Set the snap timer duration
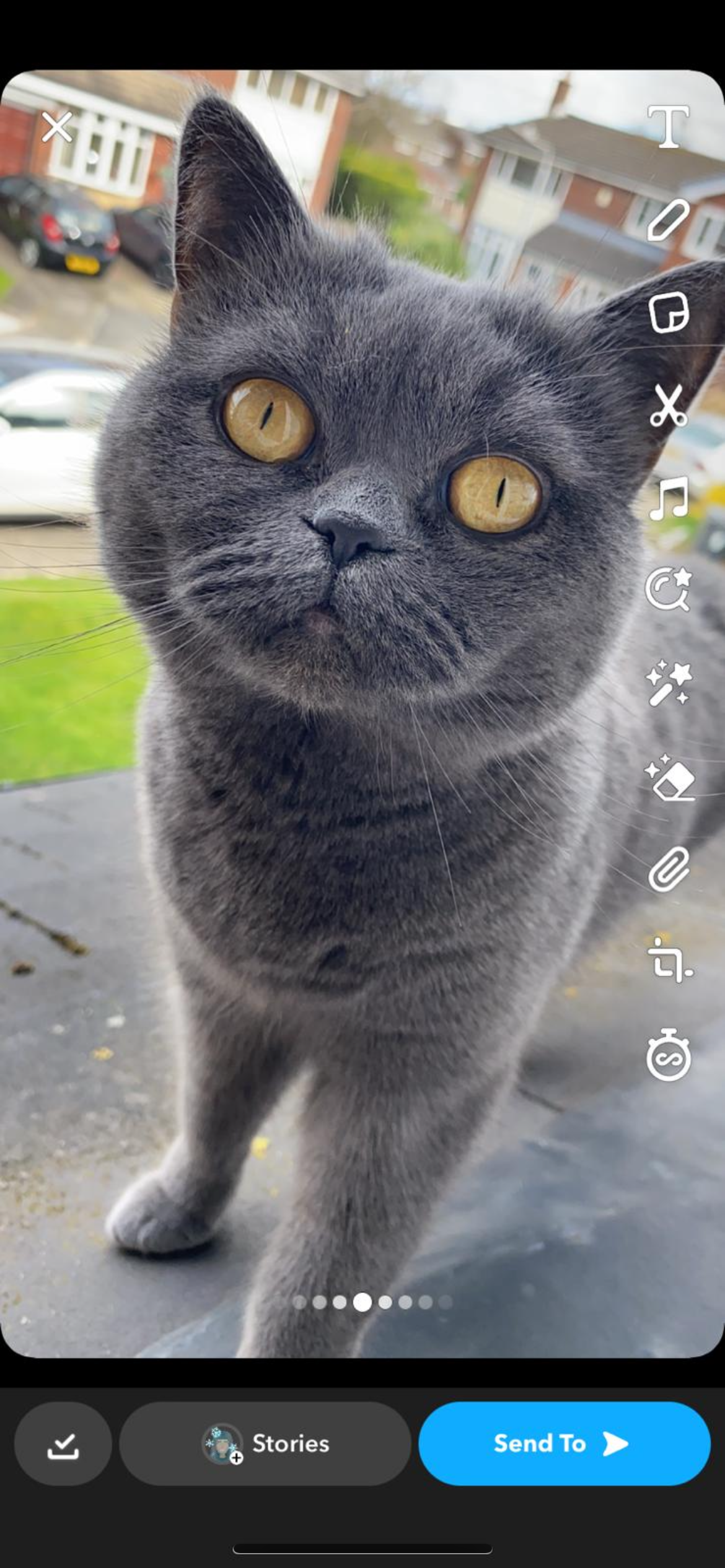This screenshot has width=725, height=1568. coord(668,1055)
